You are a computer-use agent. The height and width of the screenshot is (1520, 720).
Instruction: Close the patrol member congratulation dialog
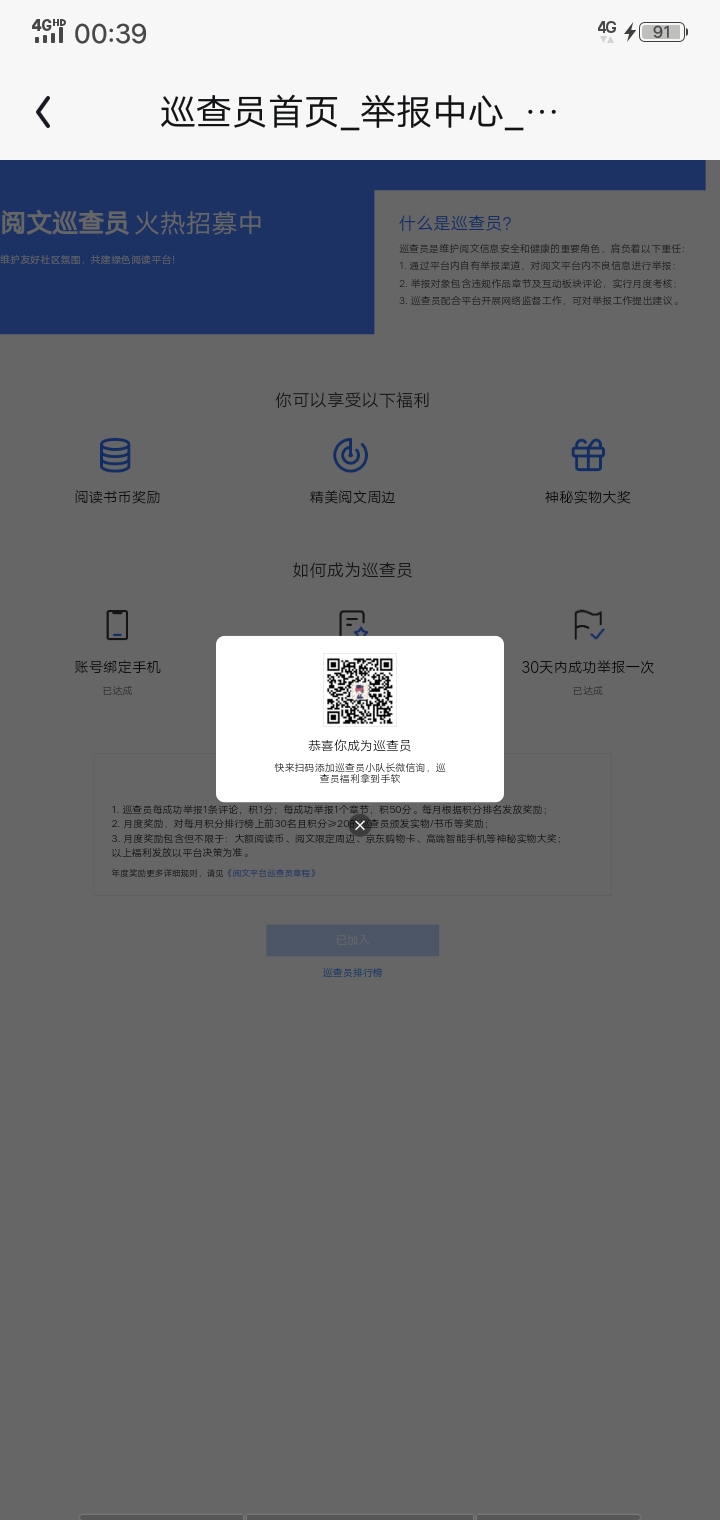point(360,825)
